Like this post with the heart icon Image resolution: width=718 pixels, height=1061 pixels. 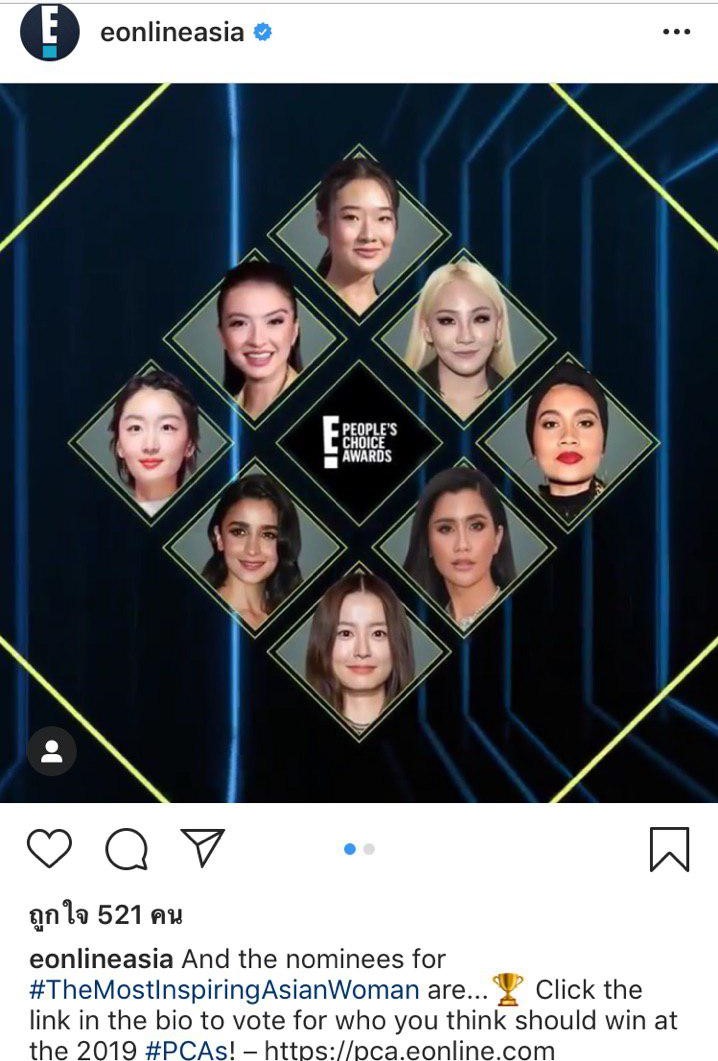(x=49, y=849)
